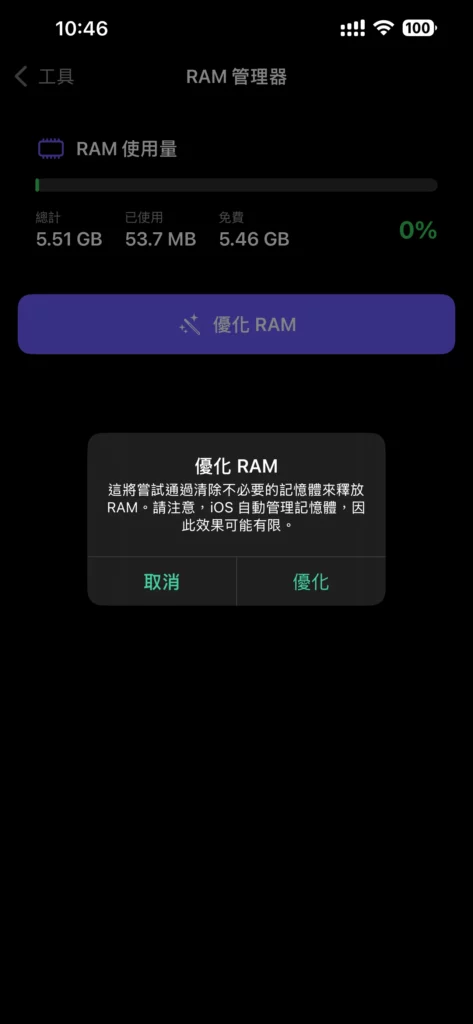
Task: Confirm with the 優化 dialog button
Action: click(311, 581)
